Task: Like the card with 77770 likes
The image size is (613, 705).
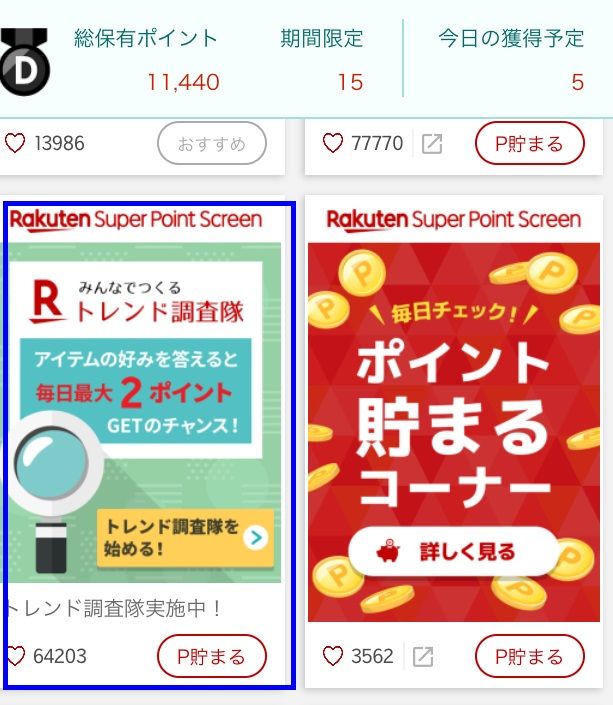Action: pos(333,143)
